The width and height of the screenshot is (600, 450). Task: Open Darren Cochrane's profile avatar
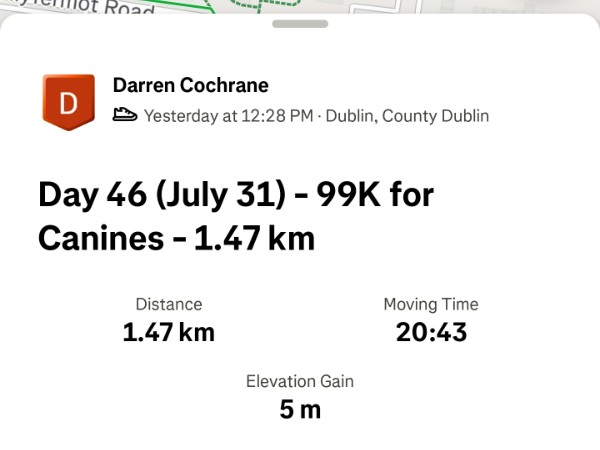point(68,102)
